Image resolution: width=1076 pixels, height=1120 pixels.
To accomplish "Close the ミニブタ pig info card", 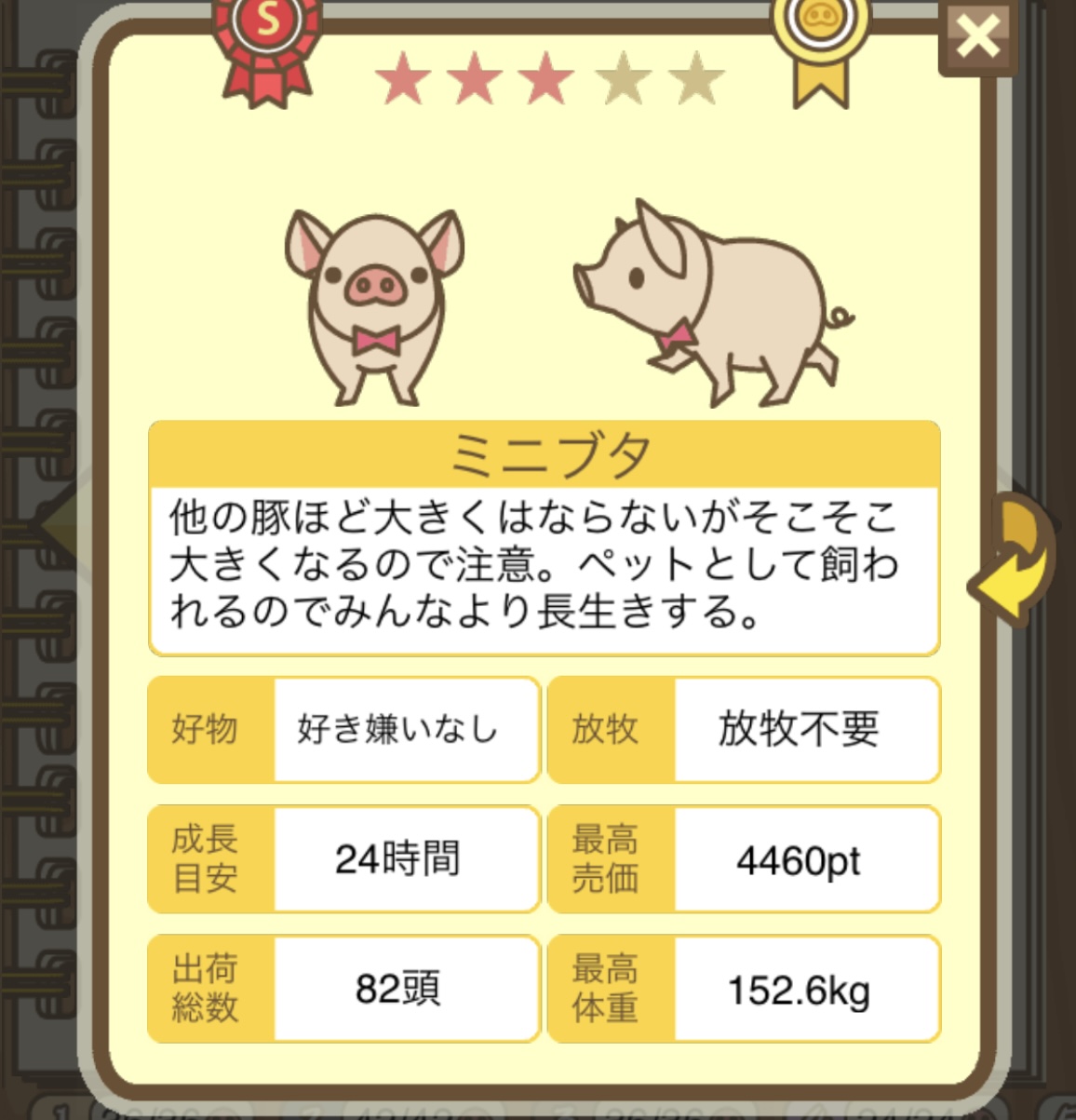I will [977, 38].
